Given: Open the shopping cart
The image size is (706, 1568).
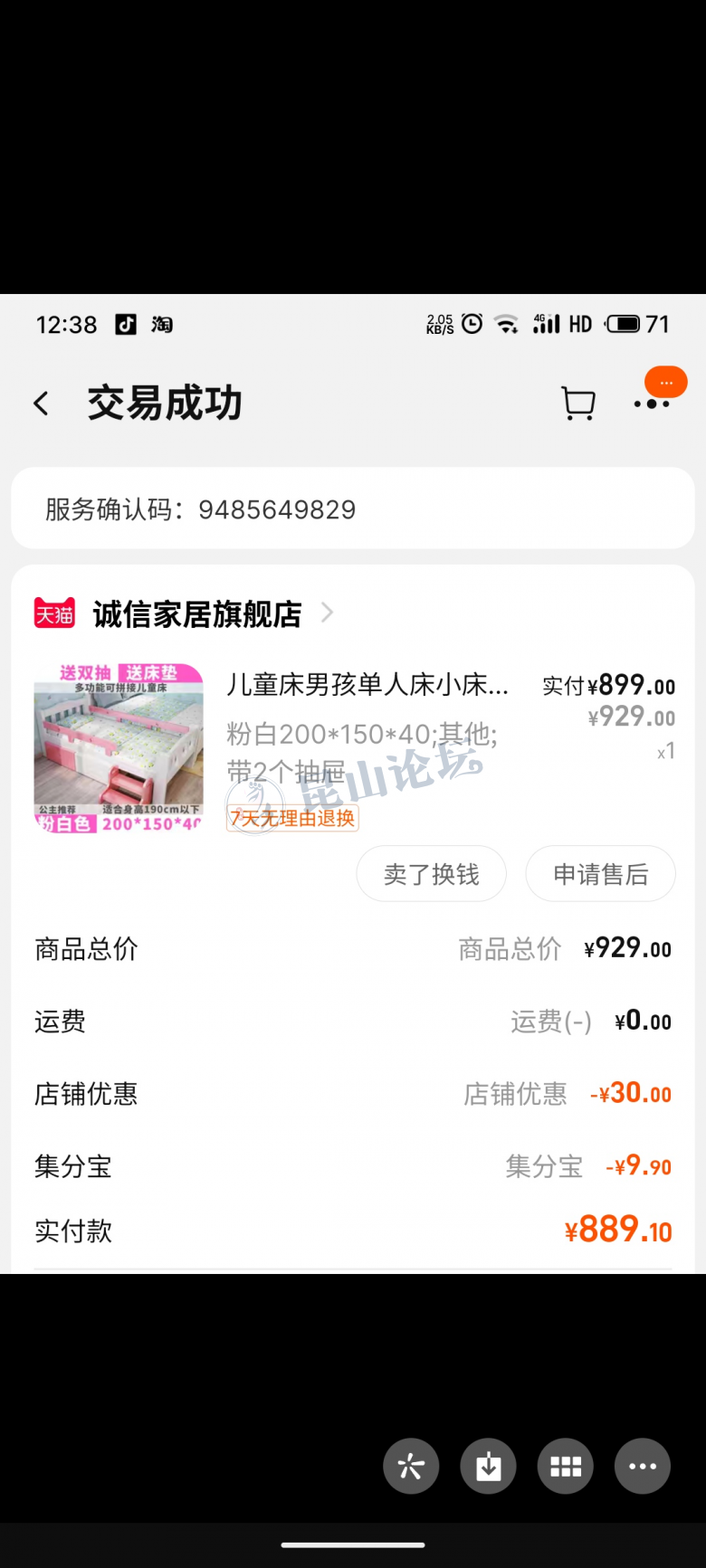Looking at the screenshot, I should [x=578, y=404].
